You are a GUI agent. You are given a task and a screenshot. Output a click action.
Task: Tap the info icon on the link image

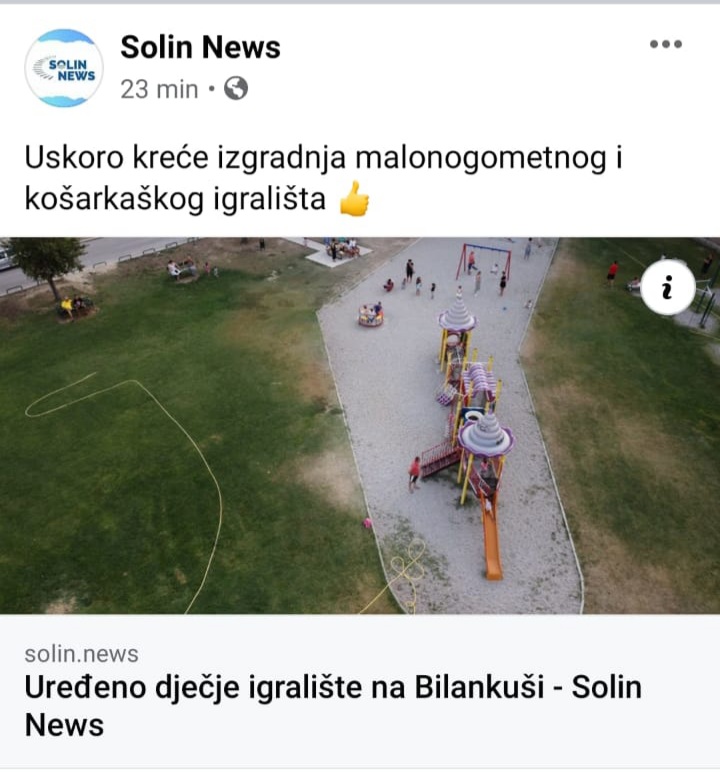tap(668, 288)
